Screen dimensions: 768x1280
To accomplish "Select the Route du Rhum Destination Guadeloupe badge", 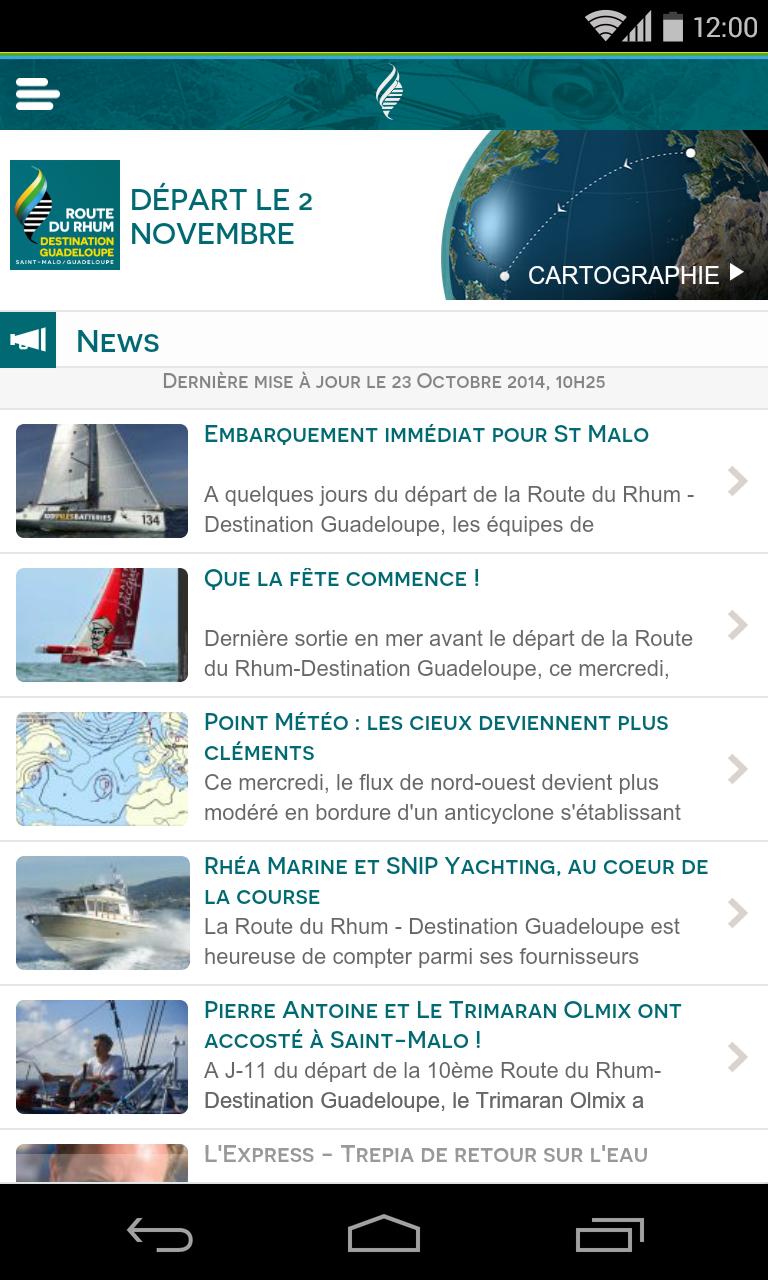I will [65, 214].
